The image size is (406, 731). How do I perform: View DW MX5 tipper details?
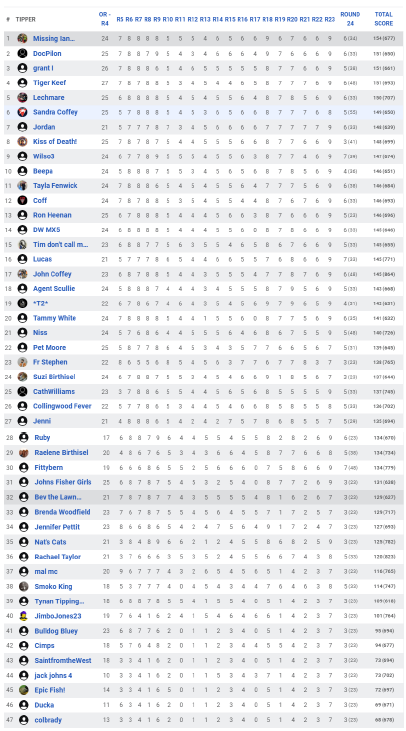[47, 230]
